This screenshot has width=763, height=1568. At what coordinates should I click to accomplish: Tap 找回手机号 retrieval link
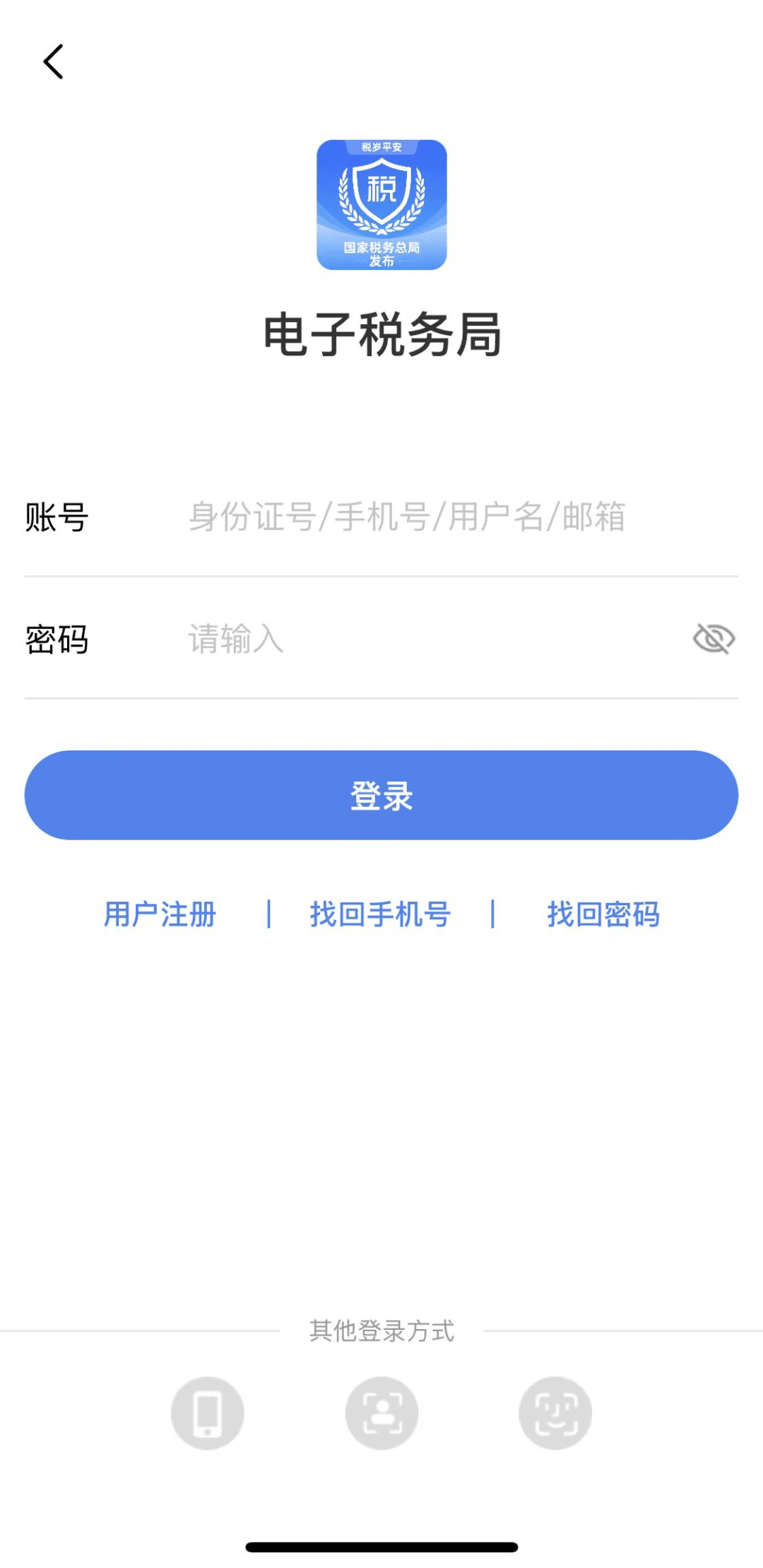[381, 914]
